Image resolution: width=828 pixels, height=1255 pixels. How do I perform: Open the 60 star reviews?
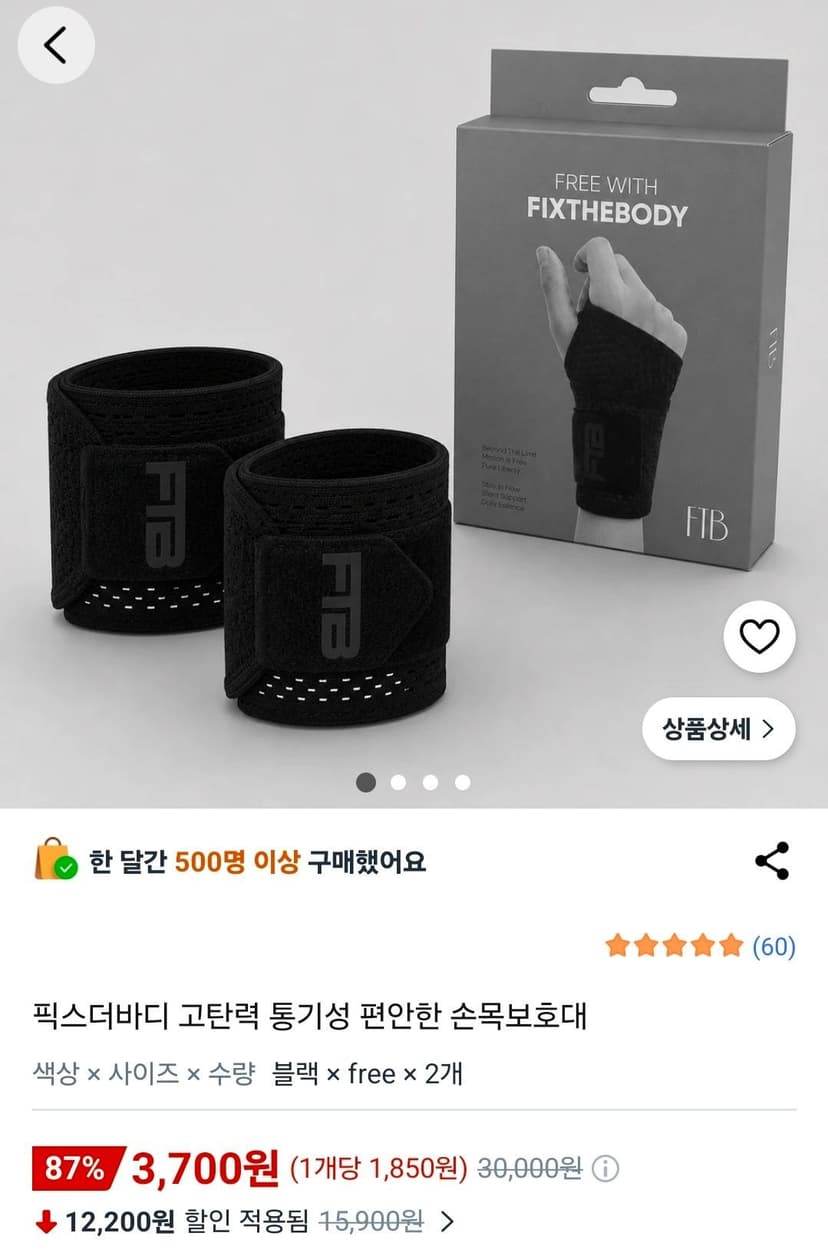click(700, 946)
